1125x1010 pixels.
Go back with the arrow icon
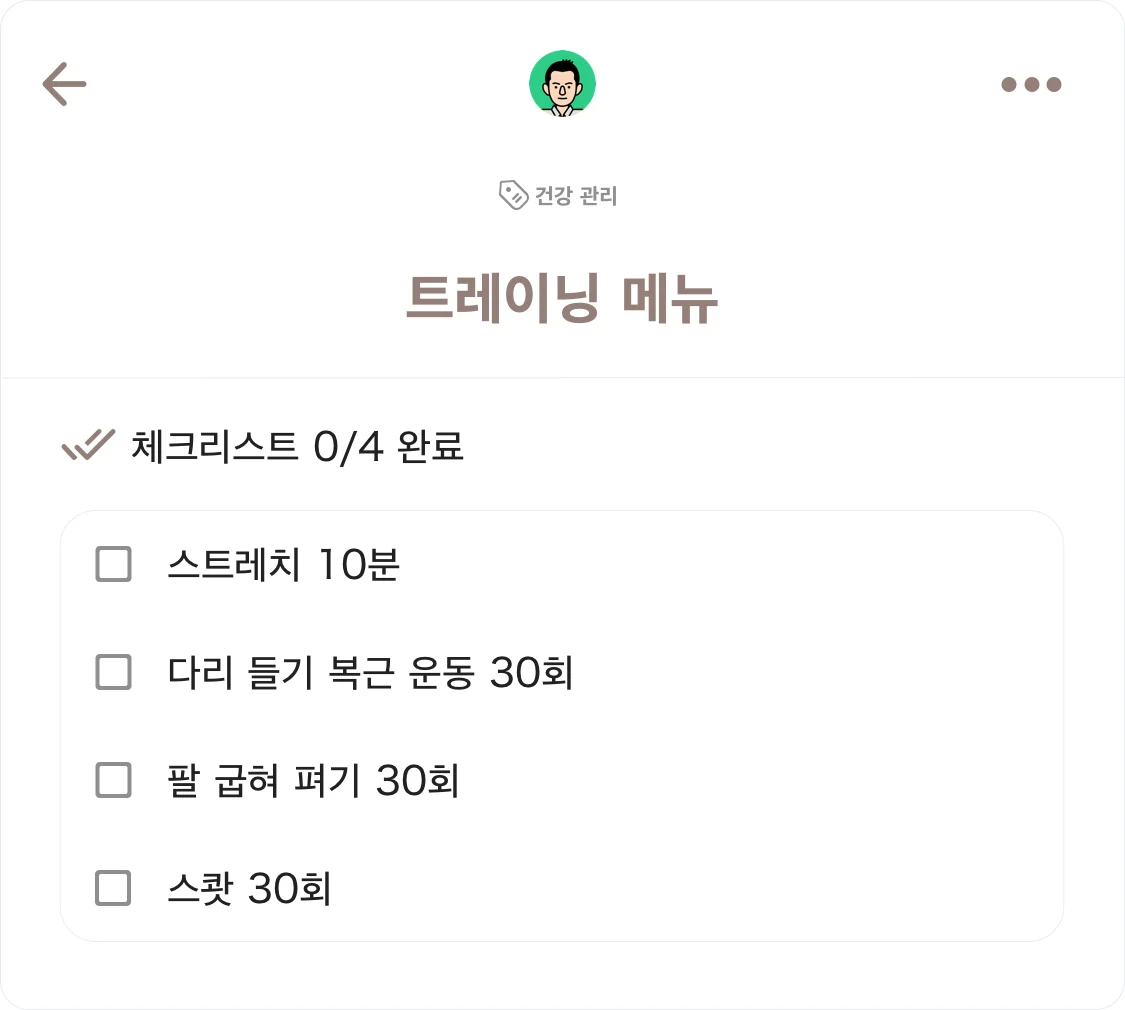tap(64, 84)
